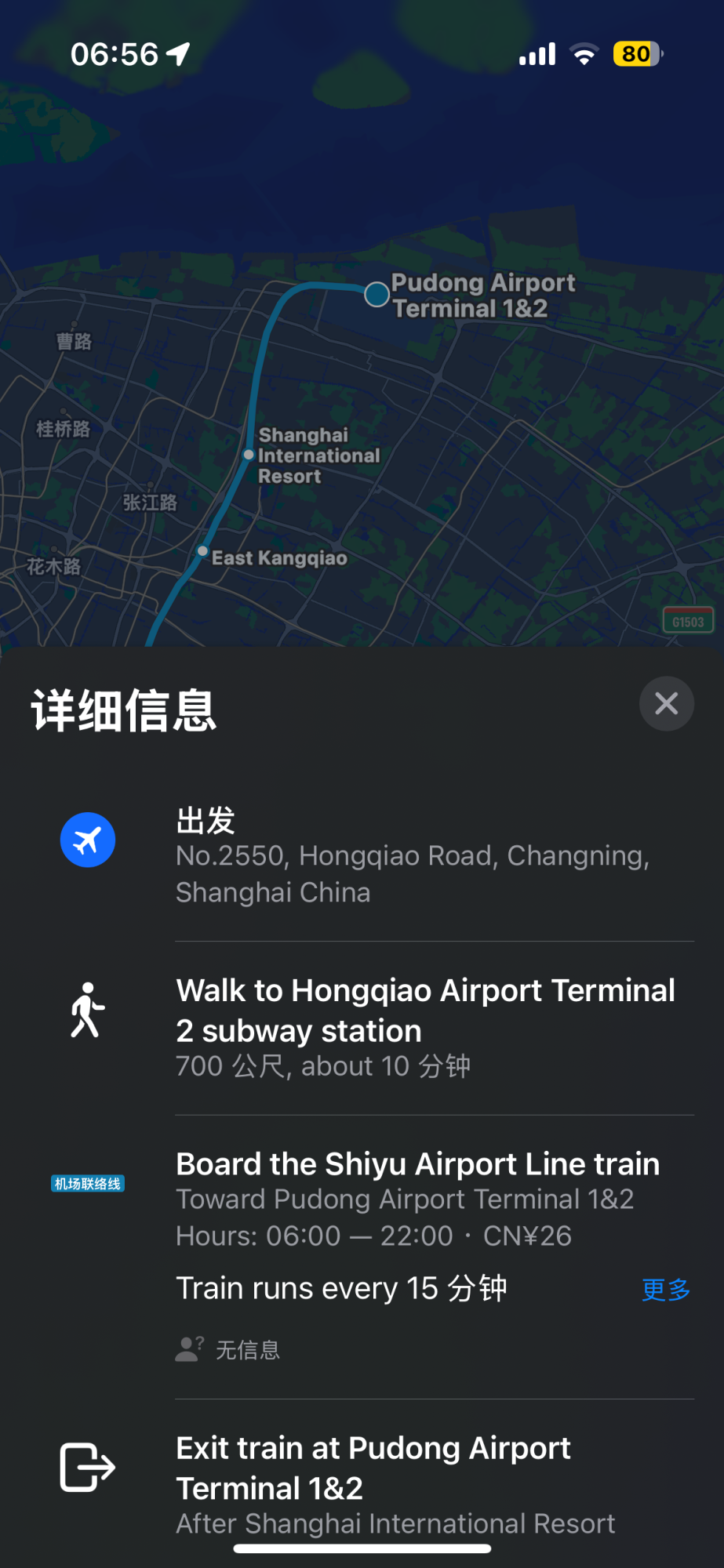This screenshot has width=724, height=1568.
Task: Tap 更多 for more train departures
Action: click(x=666, y=1289)
